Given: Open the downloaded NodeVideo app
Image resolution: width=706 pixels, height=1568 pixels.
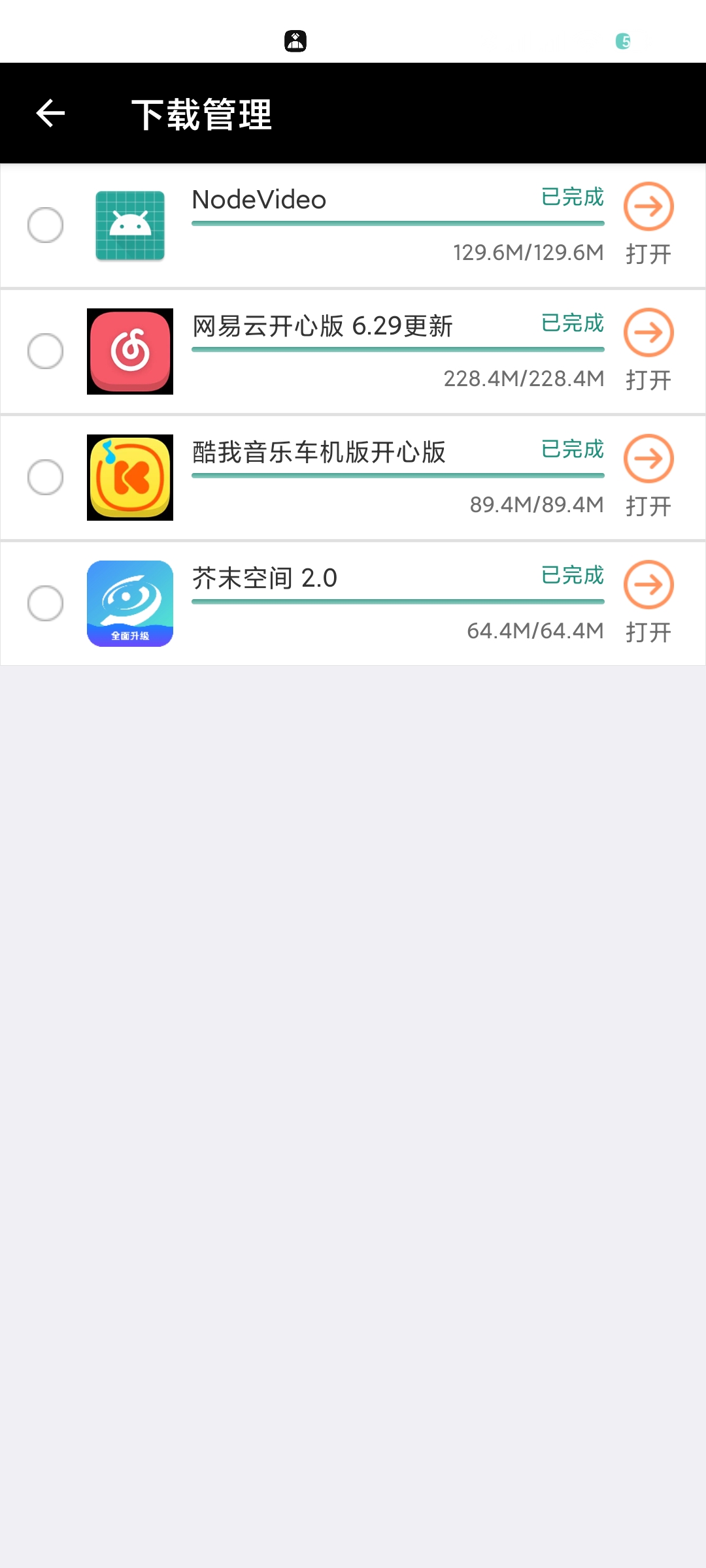Looking at the screenshot, I should 648,224.
